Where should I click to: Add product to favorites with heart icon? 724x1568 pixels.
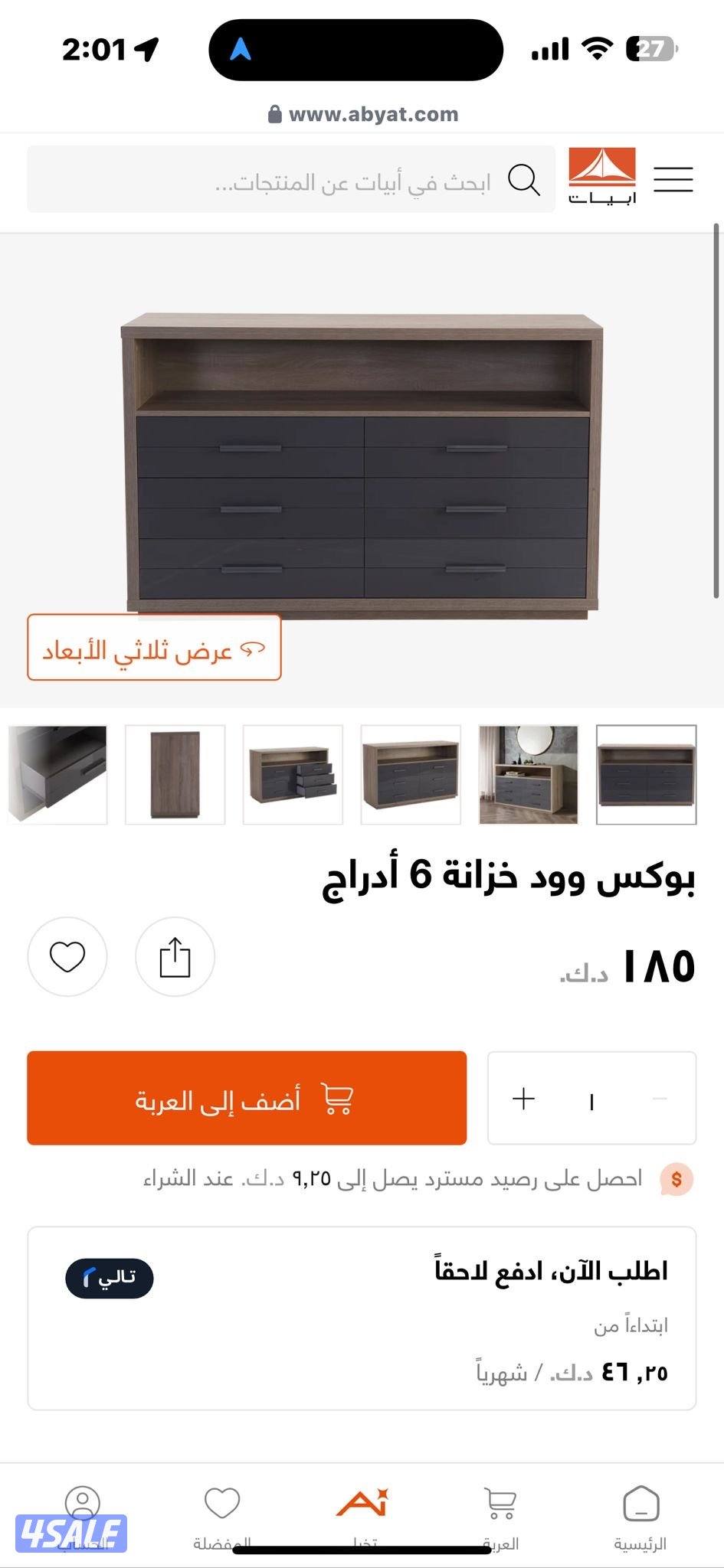point(67,957)
